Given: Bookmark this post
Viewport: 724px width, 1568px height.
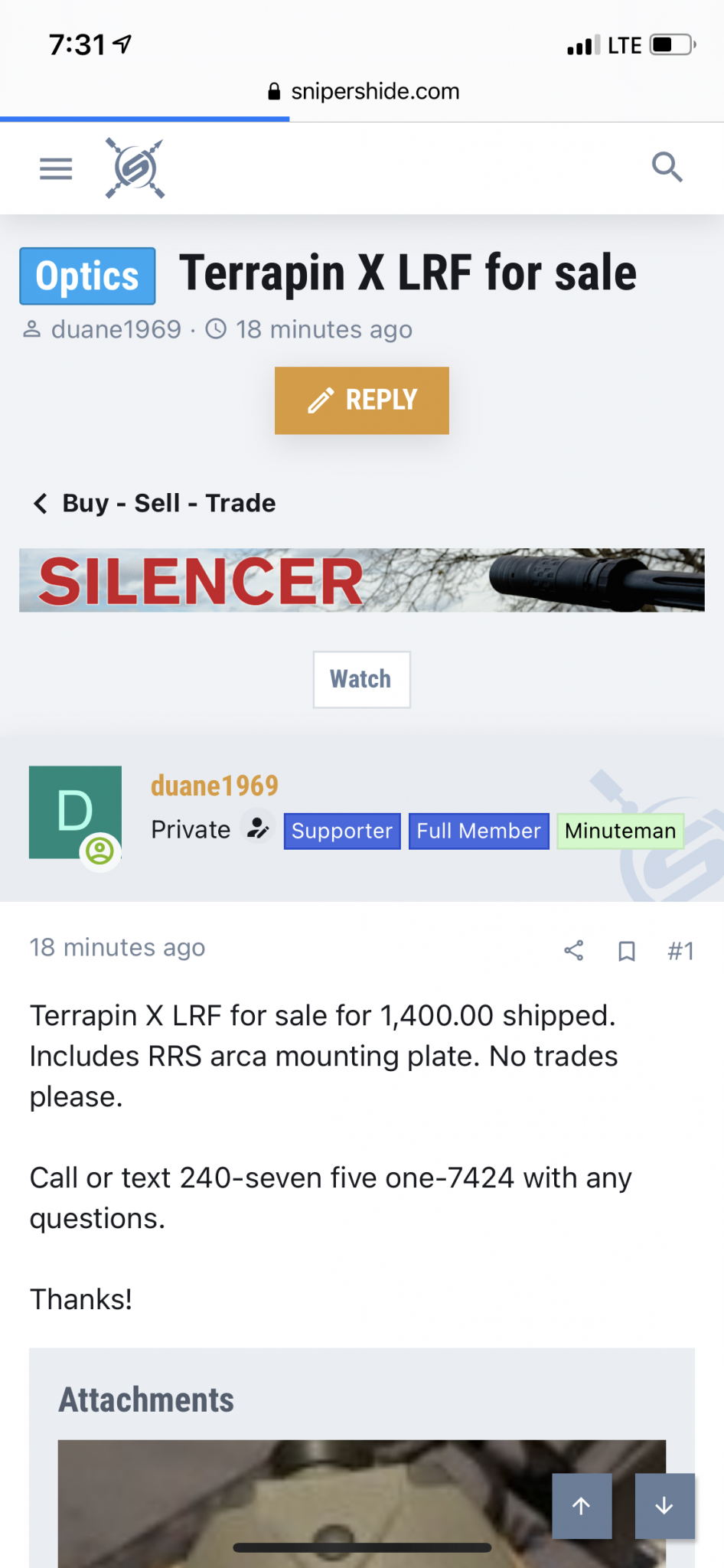Looking at the screenshot, I should pos(627,951).
